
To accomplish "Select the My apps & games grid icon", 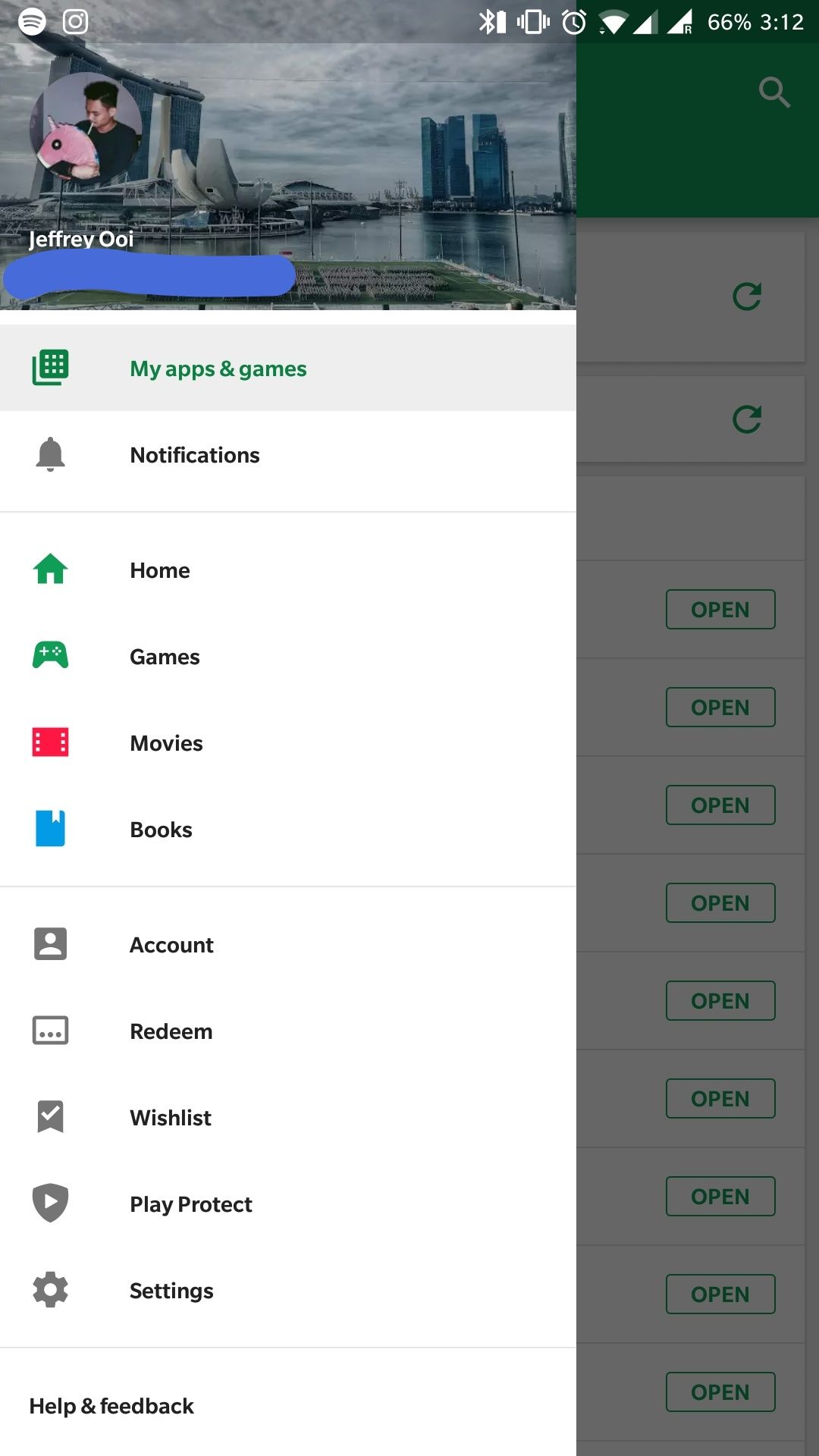I will tap(50, 367).
